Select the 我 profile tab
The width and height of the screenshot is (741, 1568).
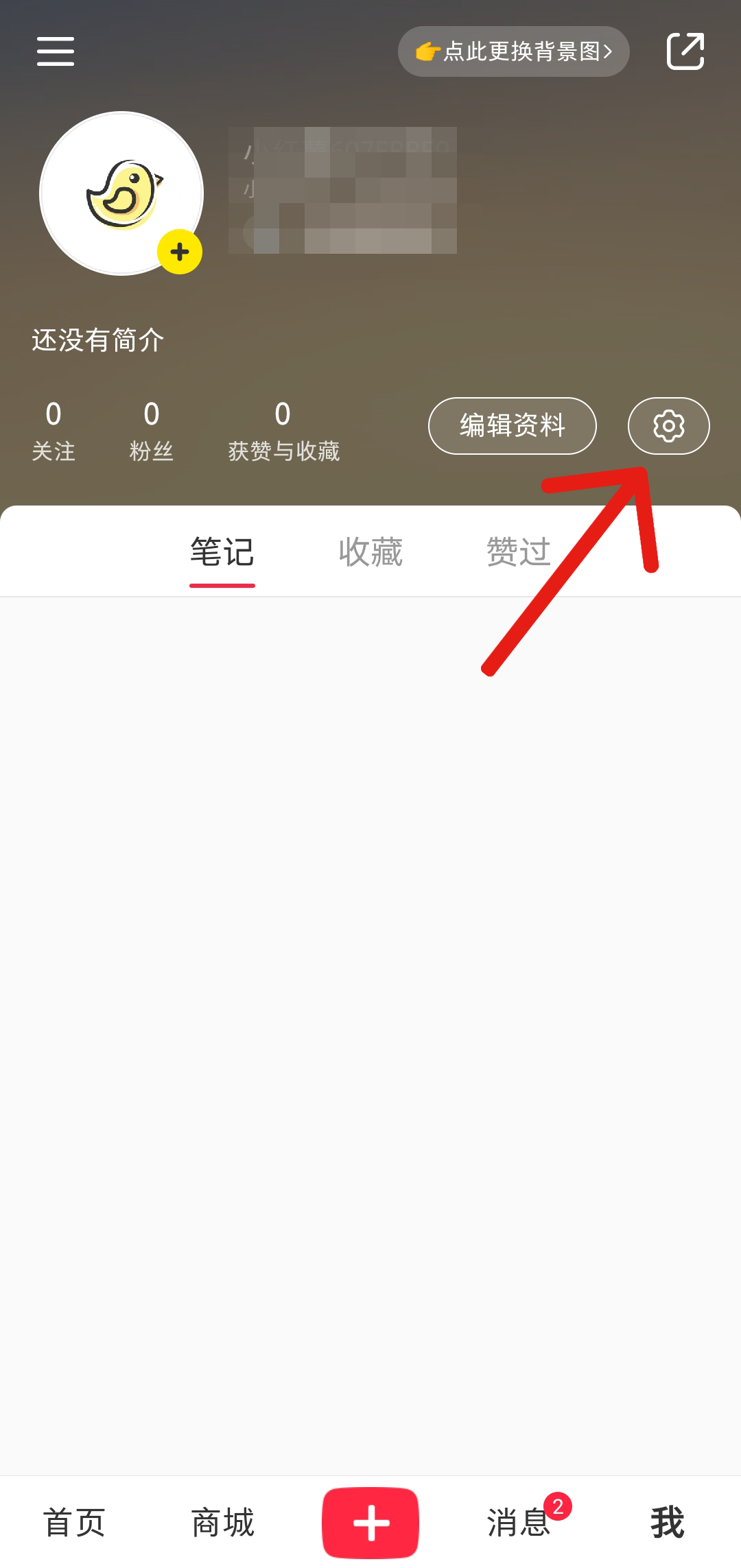click(667, 1523)
